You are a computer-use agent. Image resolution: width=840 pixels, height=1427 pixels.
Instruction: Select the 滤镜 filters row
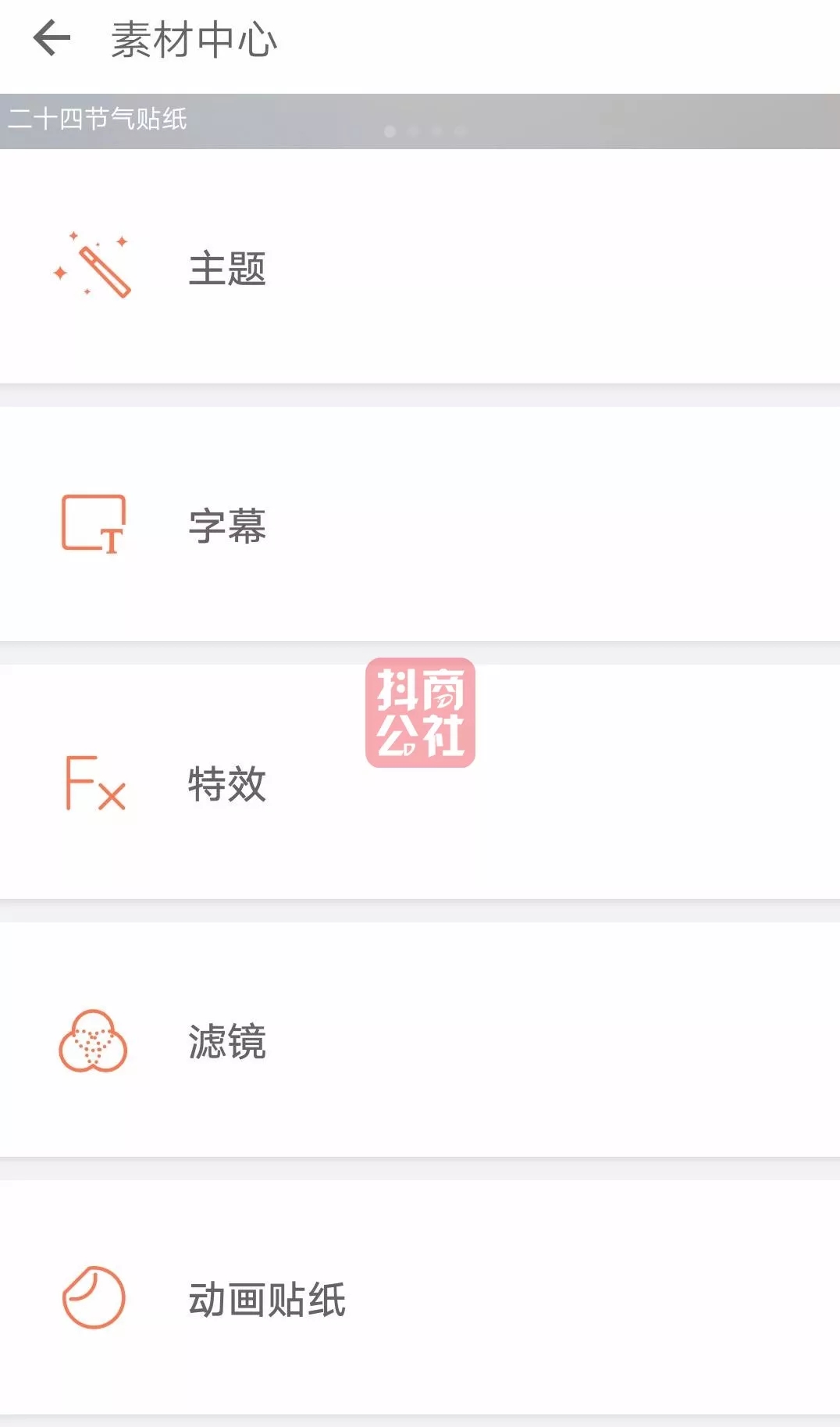420,1040
